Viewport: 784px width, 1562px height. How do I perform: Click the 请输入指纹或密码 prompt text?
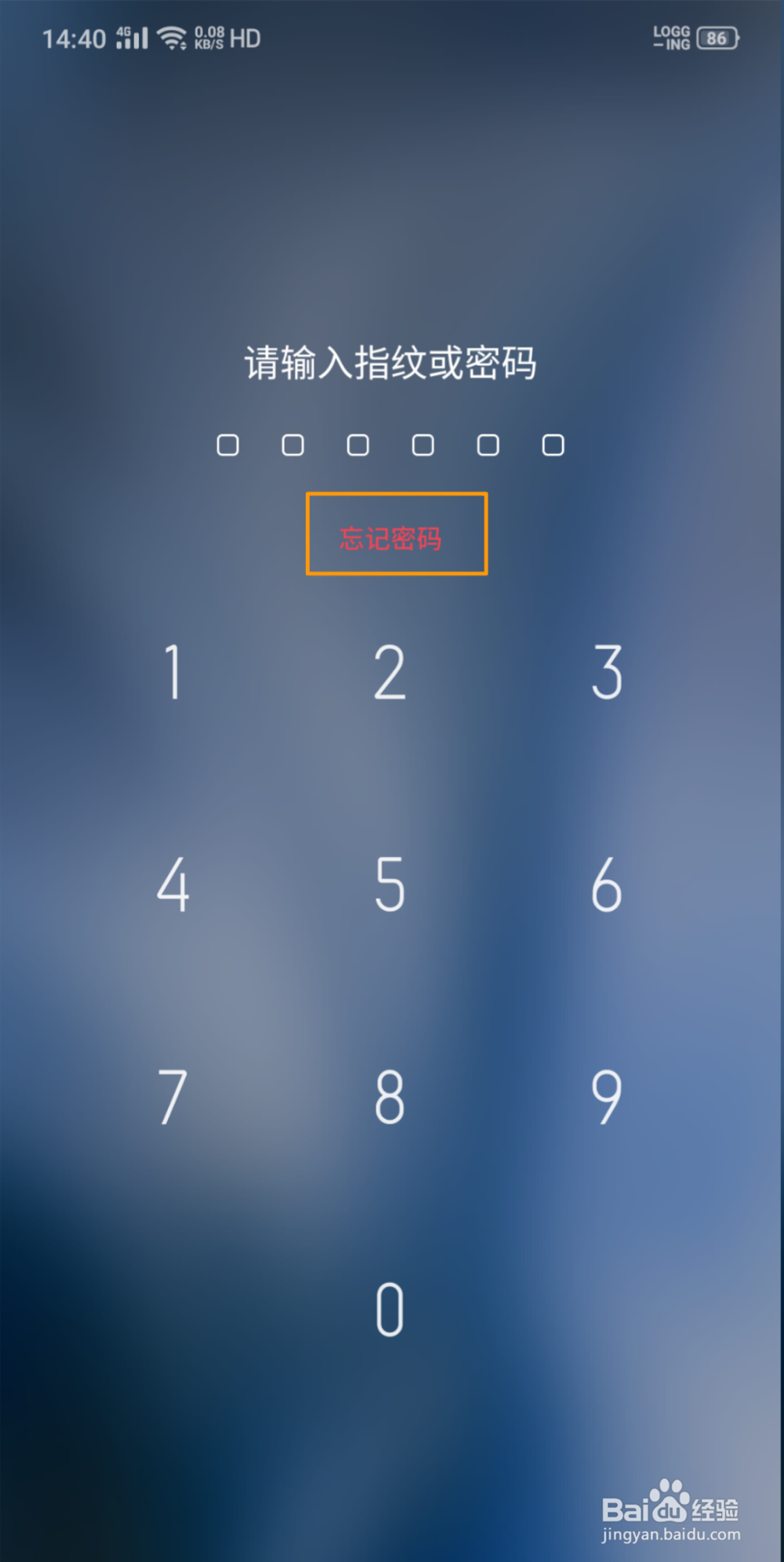tap(391, 364)
